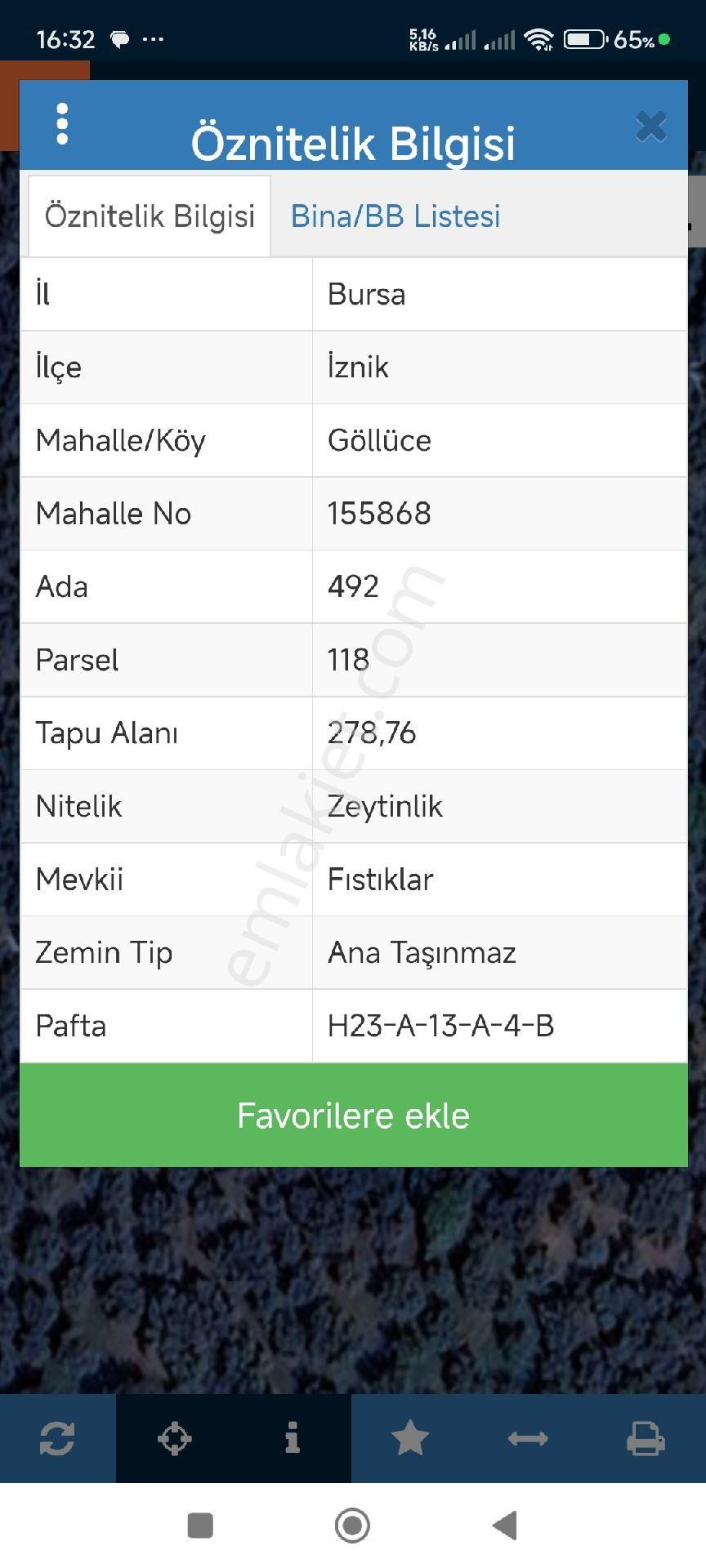Open the three-dot options menu
706x1568 pixels.
61,124
